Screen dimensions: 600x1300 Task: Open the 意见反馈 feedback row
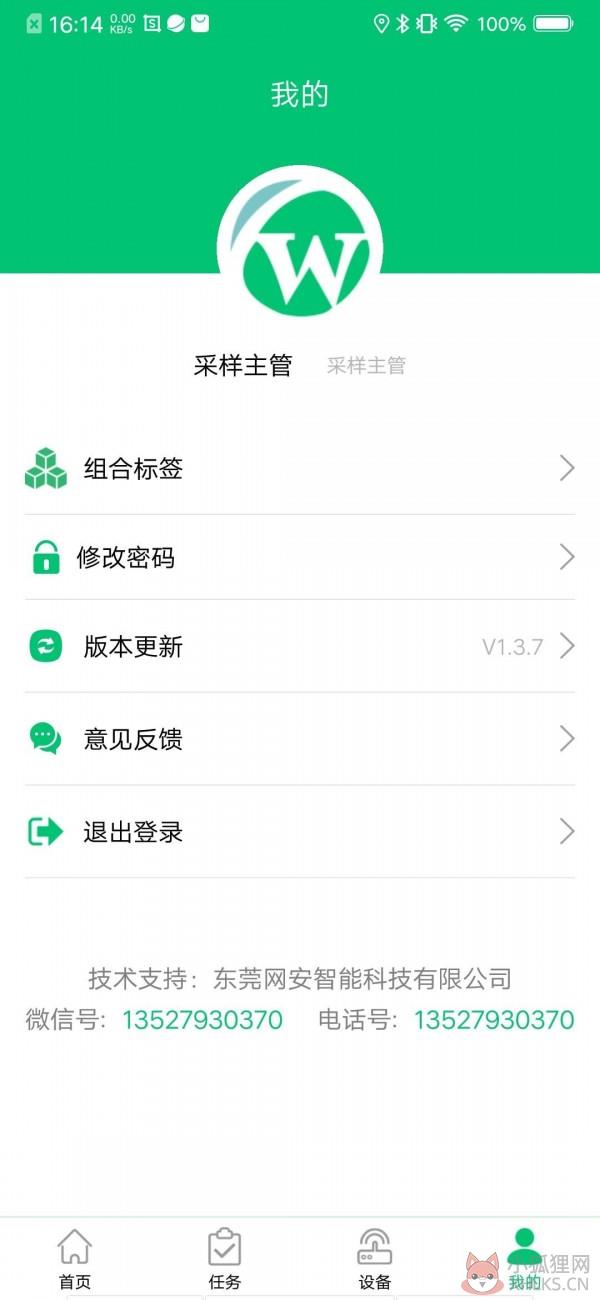(x=300, y=739)
